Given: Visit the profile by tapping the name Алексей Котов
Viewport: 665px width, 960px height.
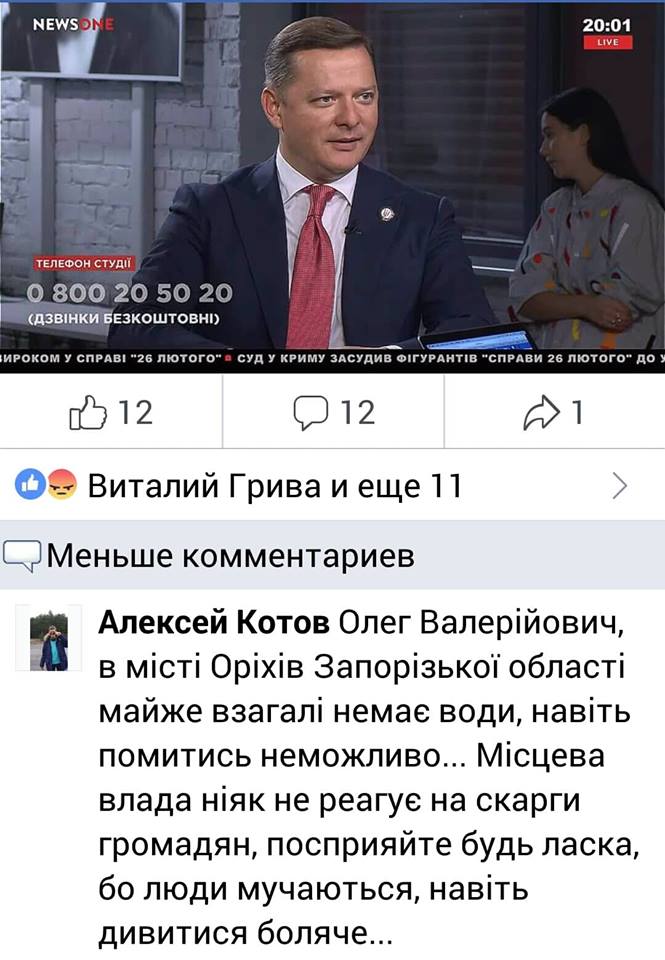Looking at the screenshot, I should pyautogui.click(x=213, y=624).
